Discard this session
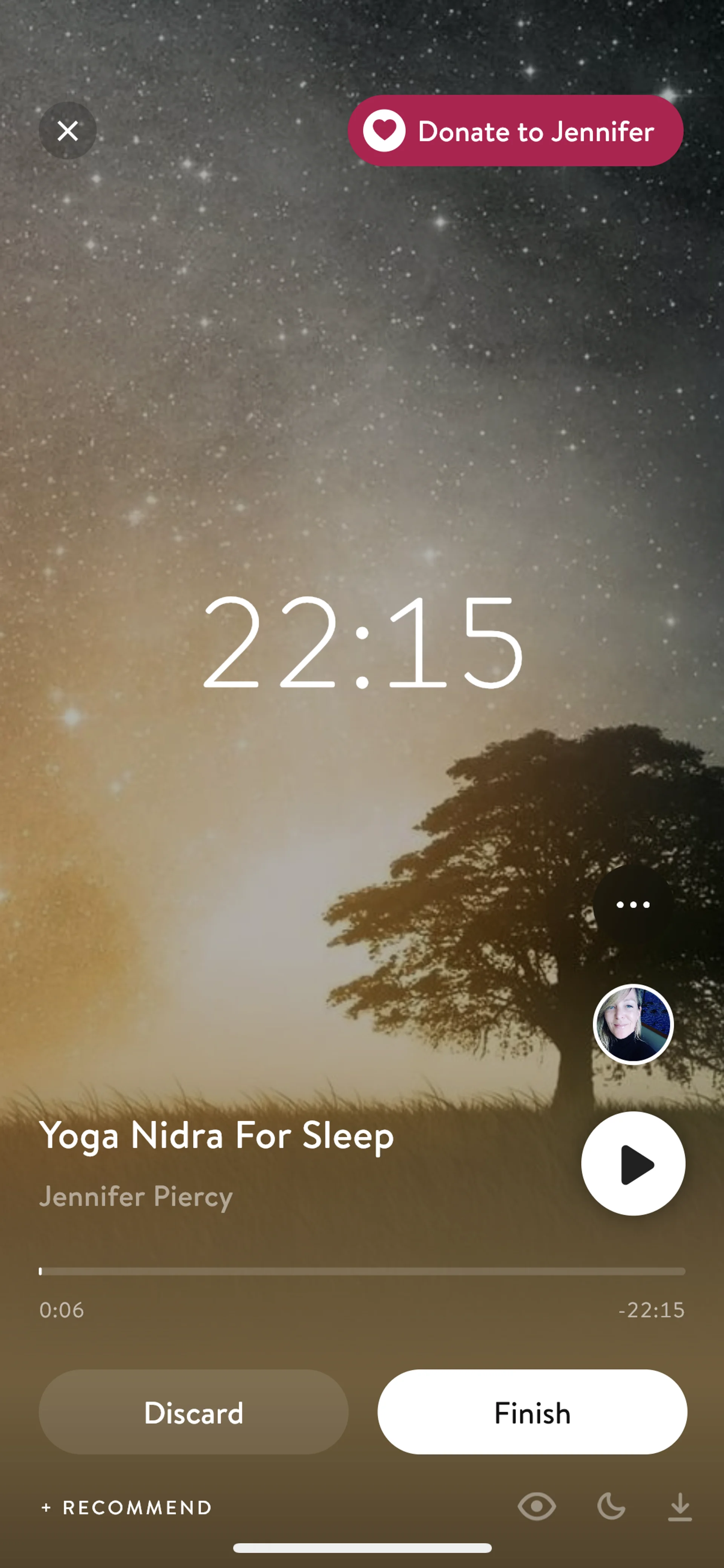 click(x=193, y=1412)
